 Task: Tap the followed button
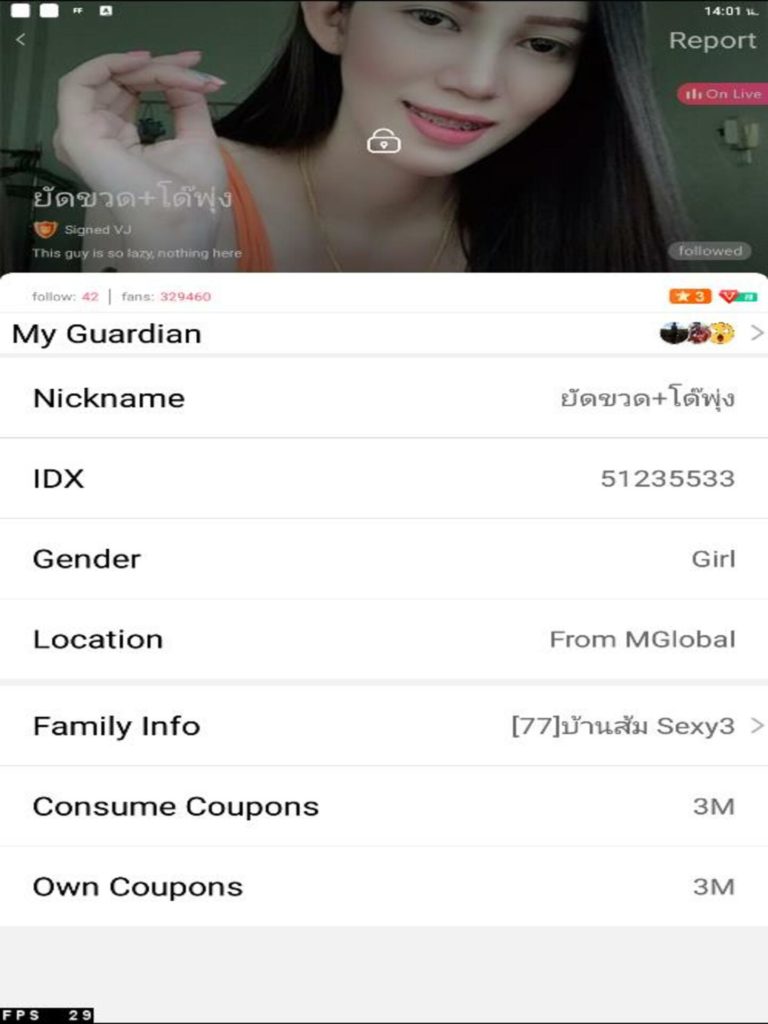pyautogui.click(x=709, y=251)
